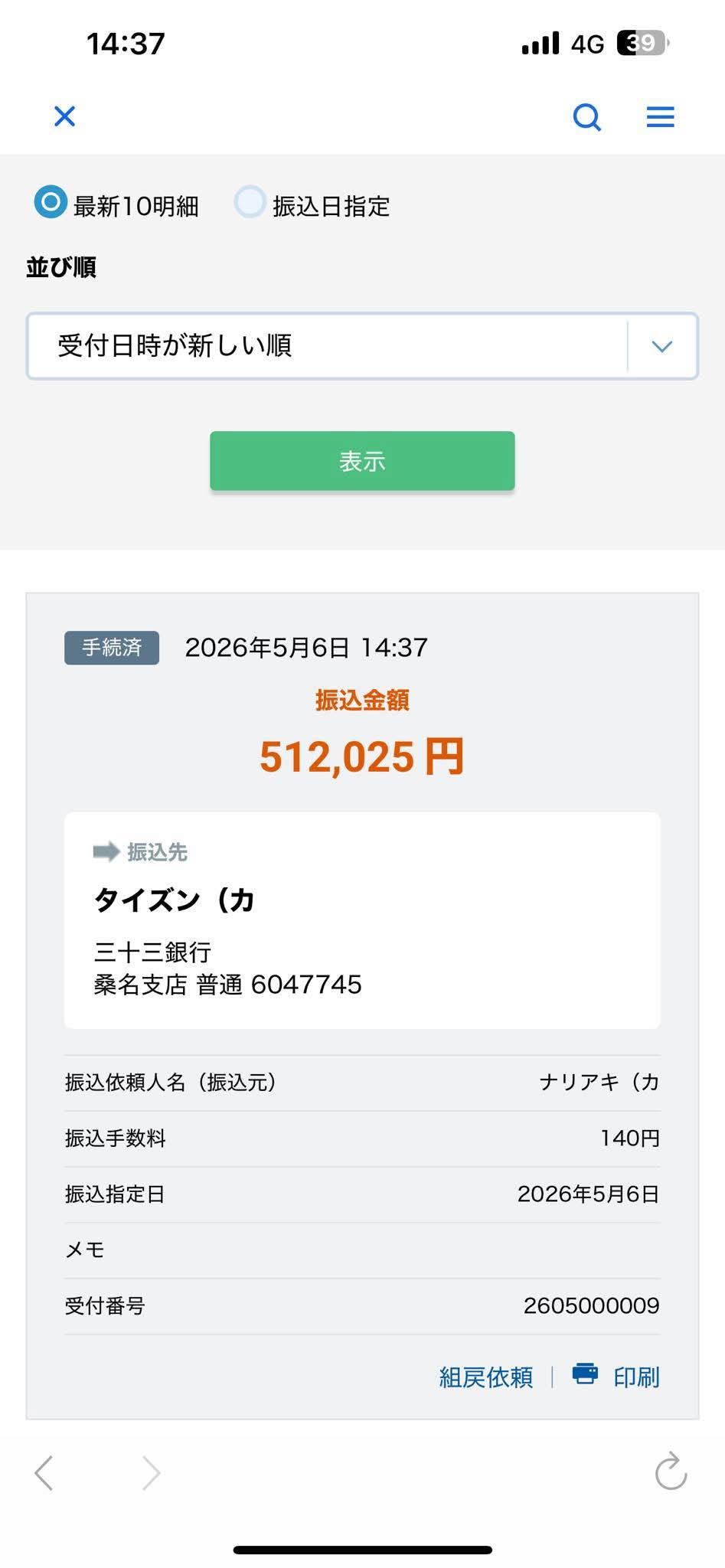The width and height of the screenshot is (725, 1568).
Task: Close the page with the X icon
Action: coord(65,116)
